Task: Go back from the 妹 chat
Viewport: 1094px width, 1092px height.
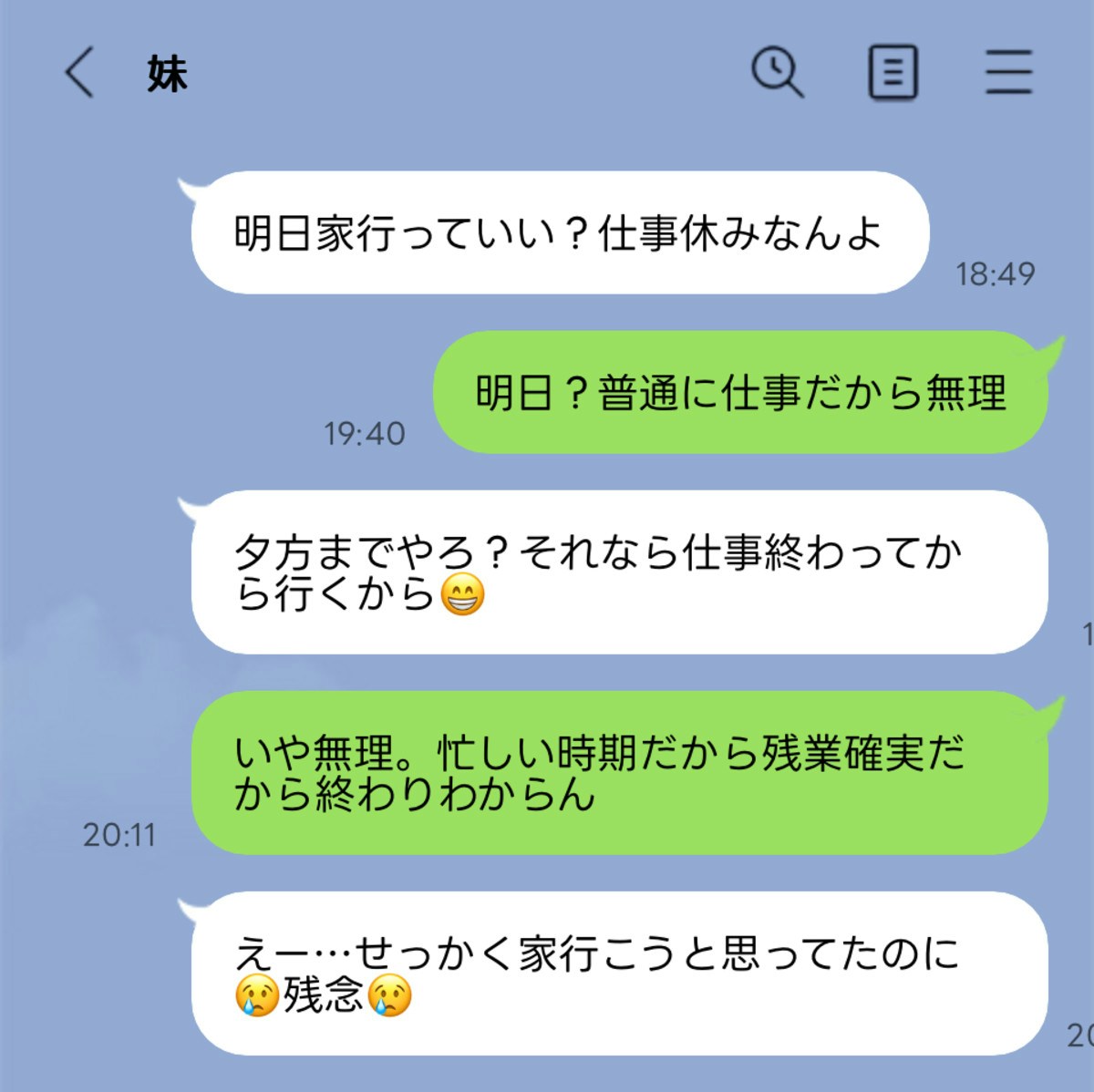Action: click(x=79, y=73)
